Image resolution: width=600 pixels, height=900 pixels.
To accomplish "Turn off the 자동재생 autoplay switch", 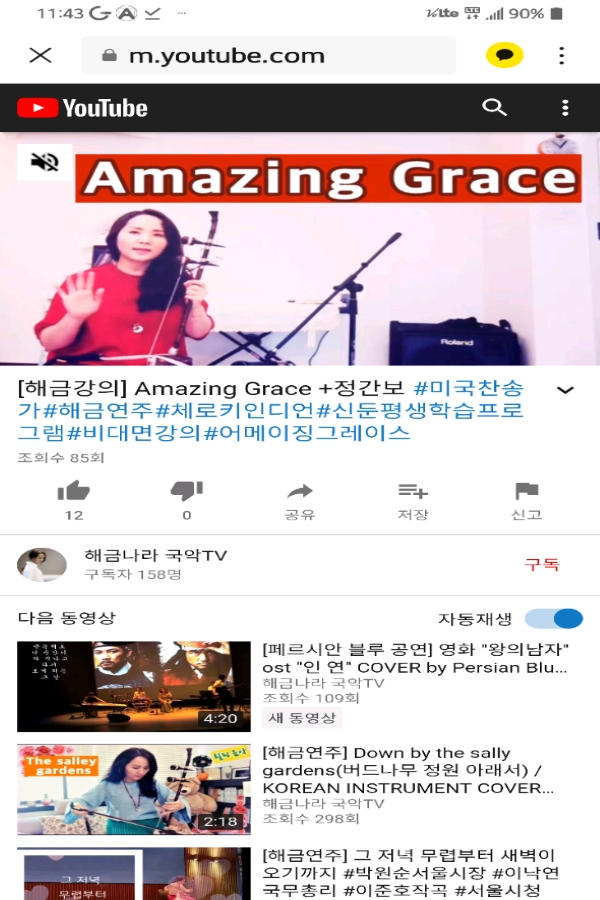I will pyautogui.click(x=553, y=618).
